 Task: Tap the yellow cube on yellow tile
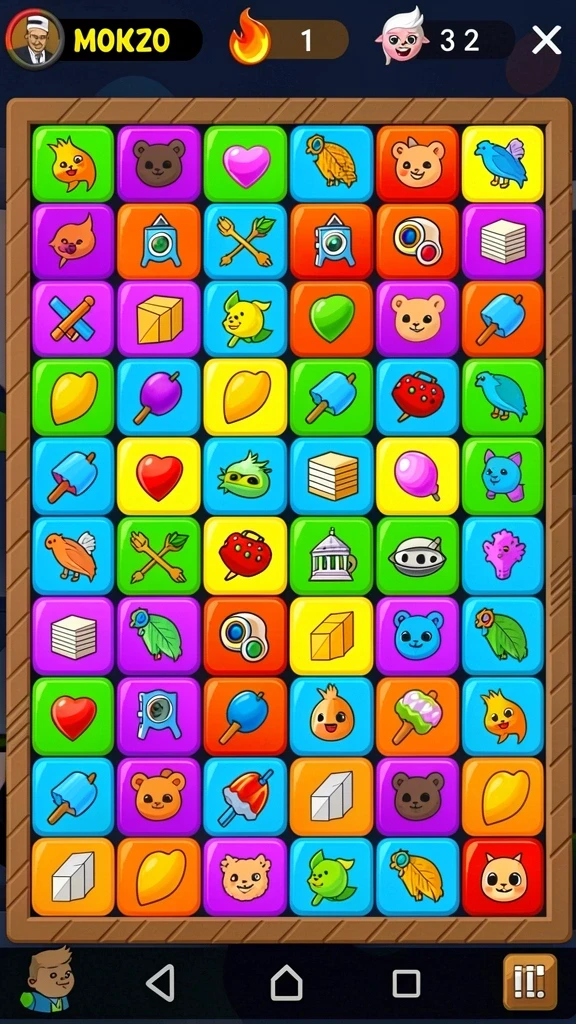click(331, 635)
